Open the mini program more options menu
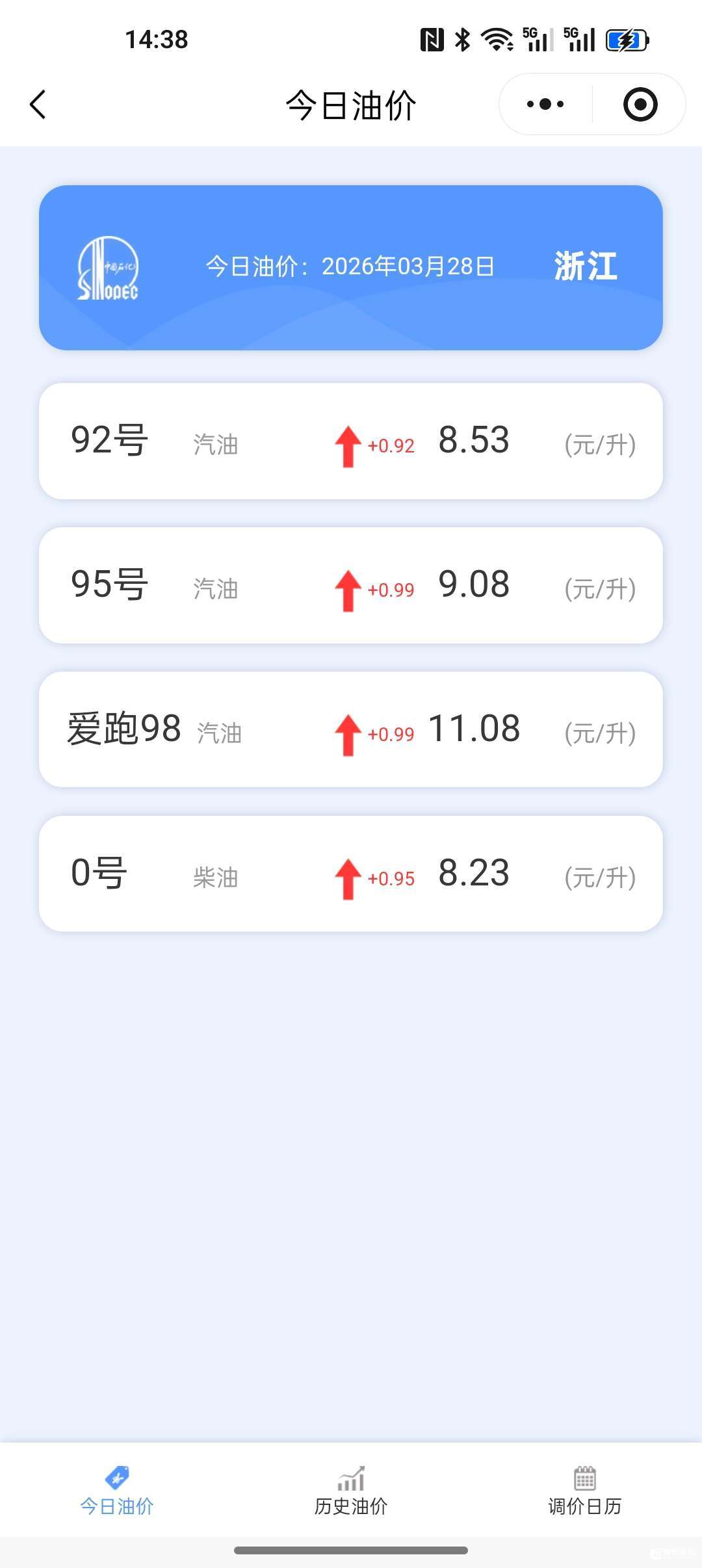The width and height of the screenshot is (702, 1568). (545, 104)
